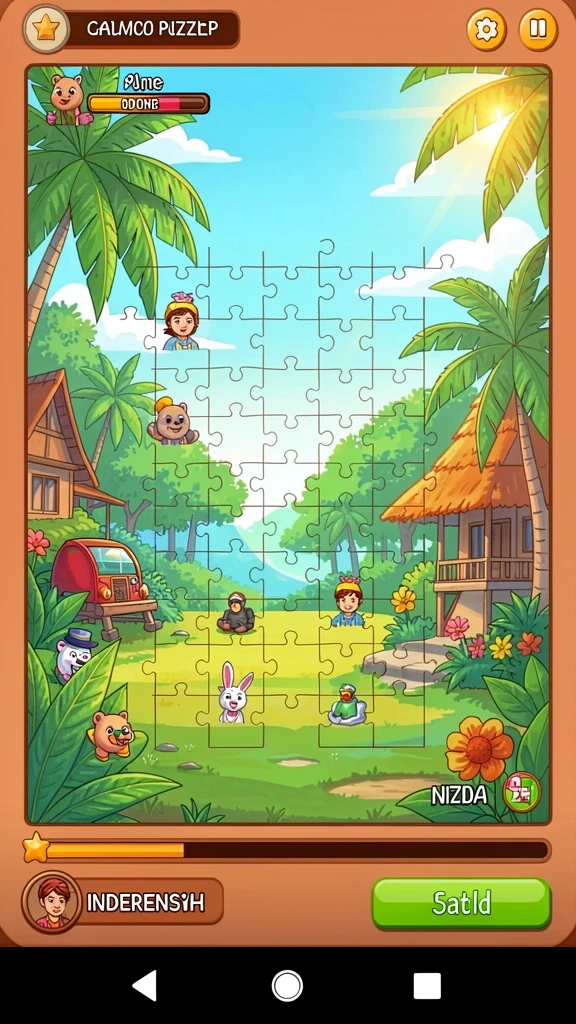Screen dimensions: 576x1024
Task: Tap the star badge beside CALMCO PUZZEP
Action: point(46,29)
